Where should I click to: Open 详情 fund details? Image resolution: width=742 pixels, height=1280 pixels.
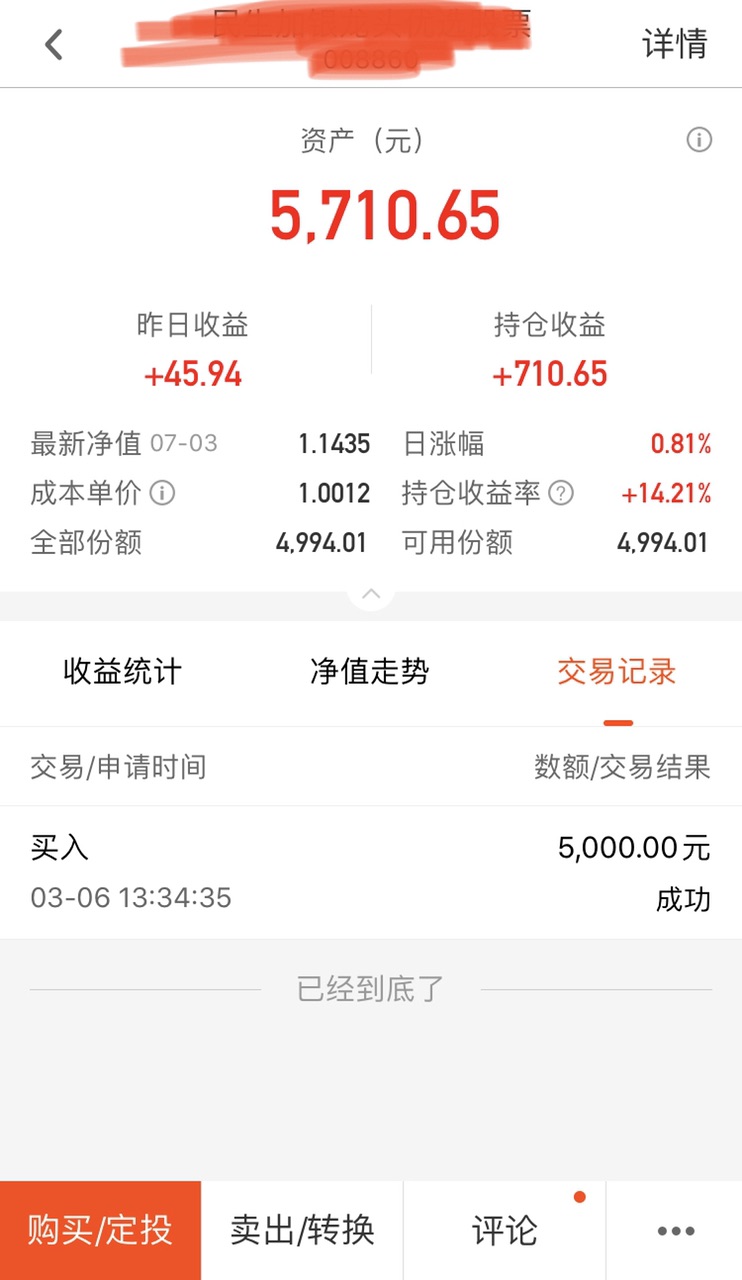(x=674, y=45)
